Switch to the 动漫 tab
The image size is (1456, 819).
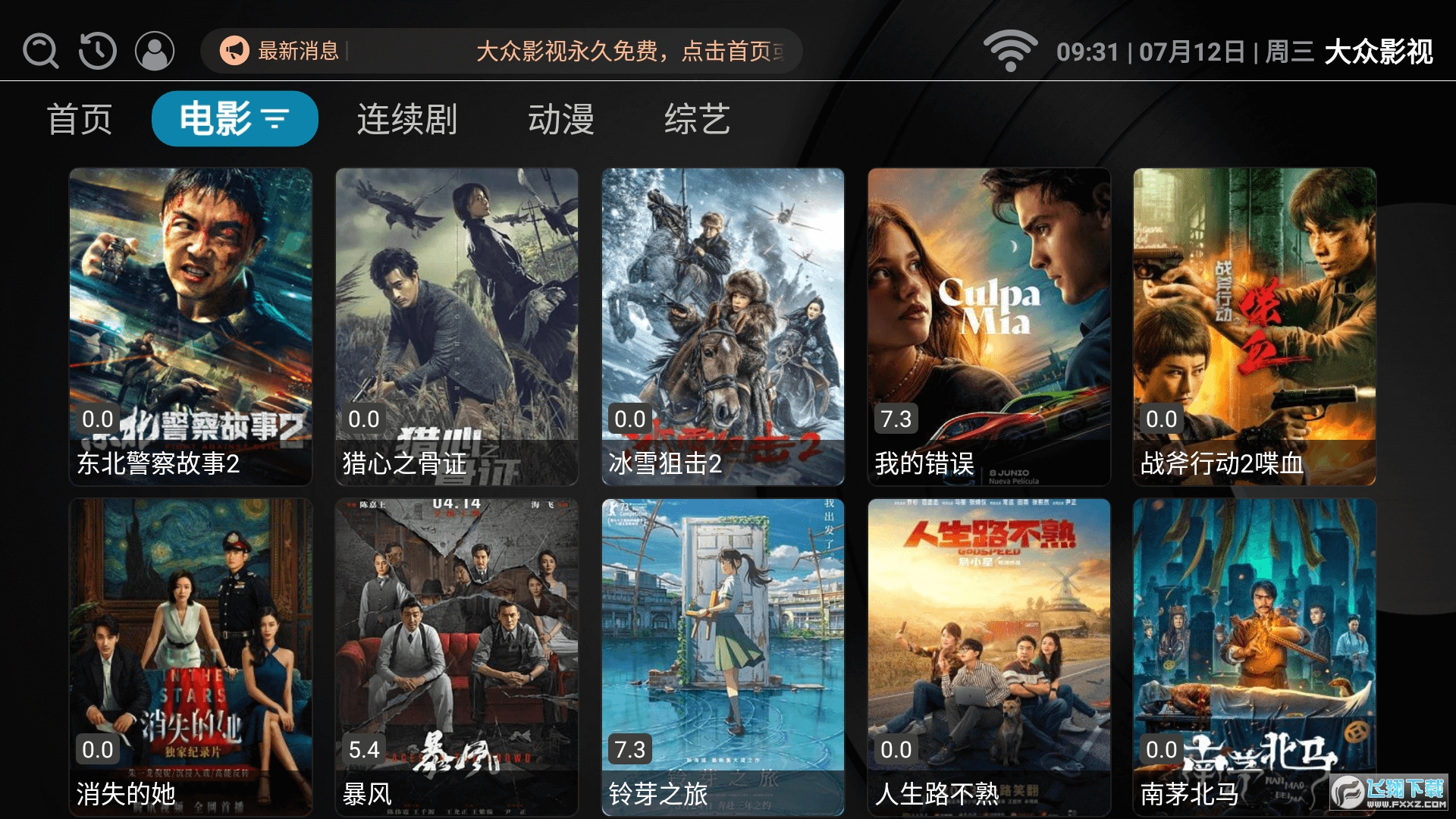561,119
